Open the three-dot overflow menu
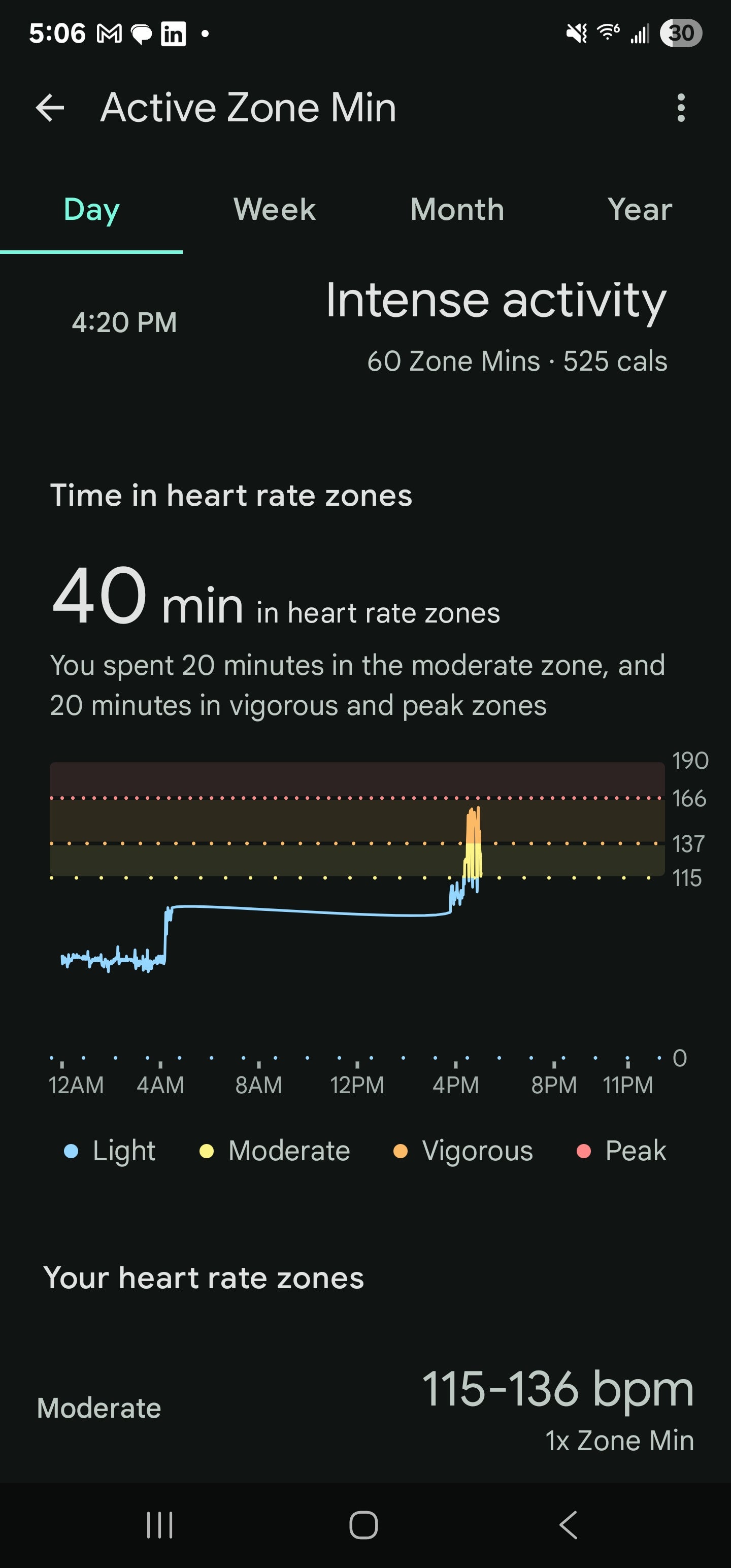This screenshot has width=731, height=1568. [x=680, y=108]
